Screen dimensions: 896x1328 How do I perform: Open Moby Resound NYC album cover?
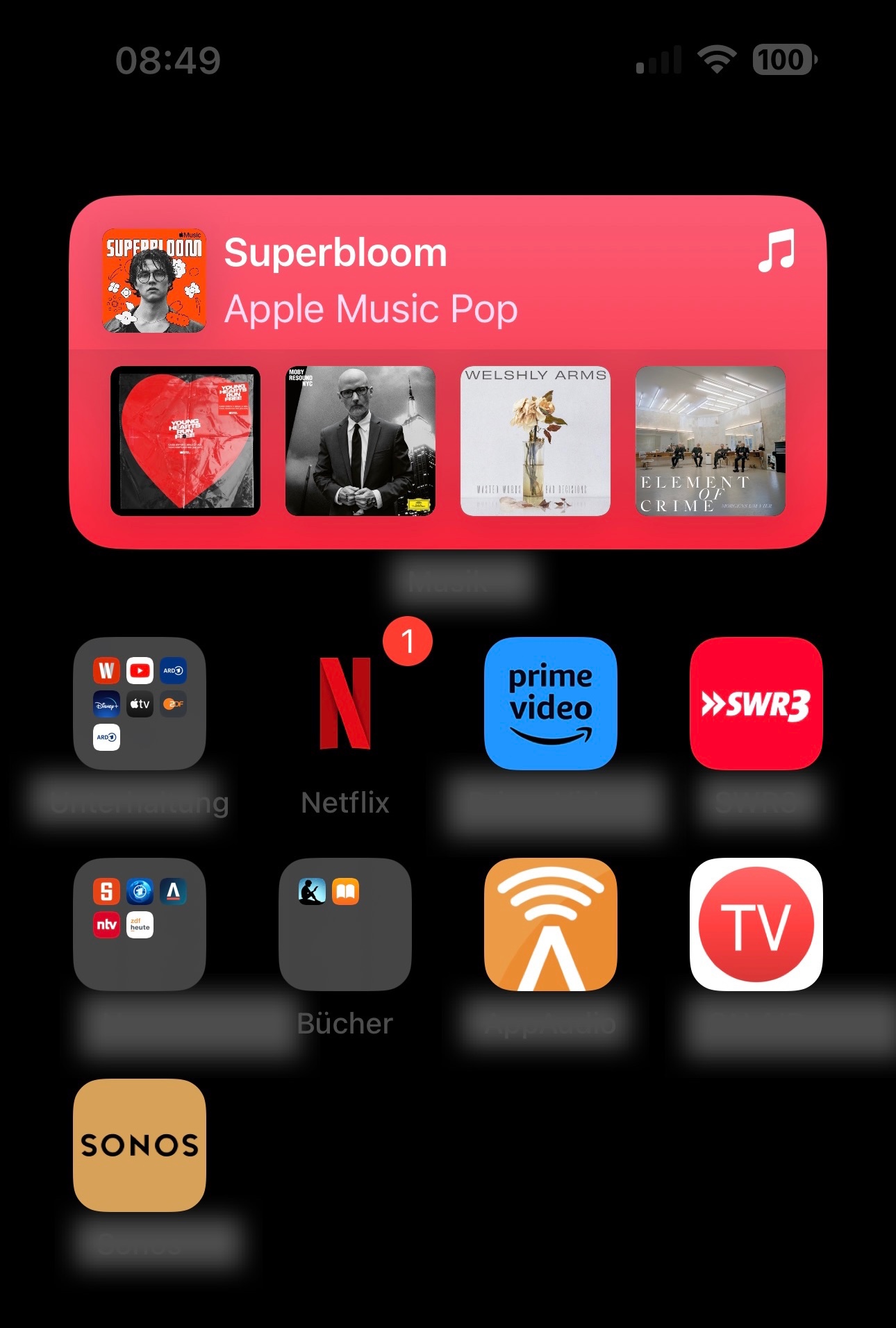360,441
